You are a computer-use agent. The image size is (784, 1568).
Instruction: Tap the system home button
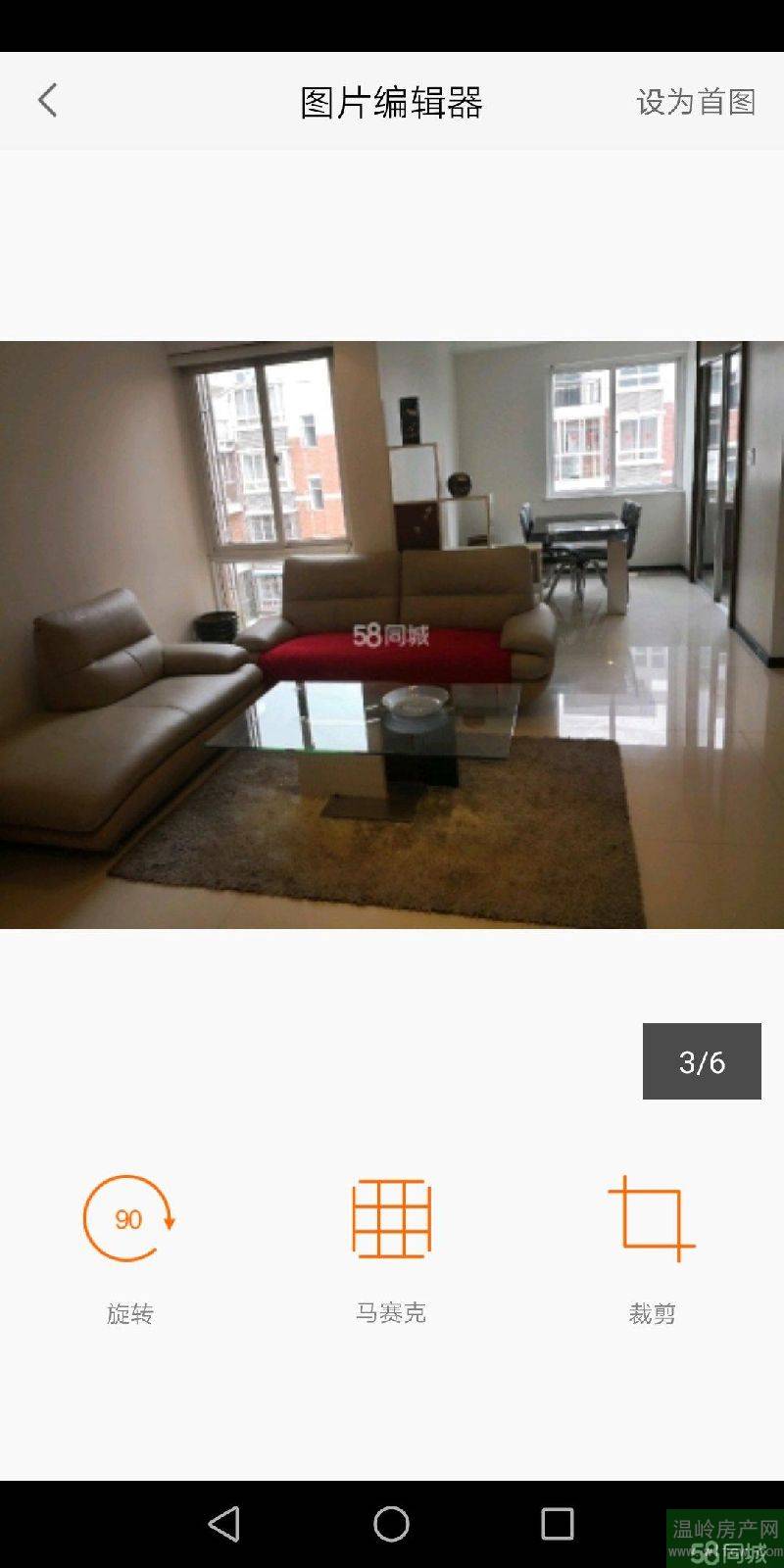[x=391, y=1524]
